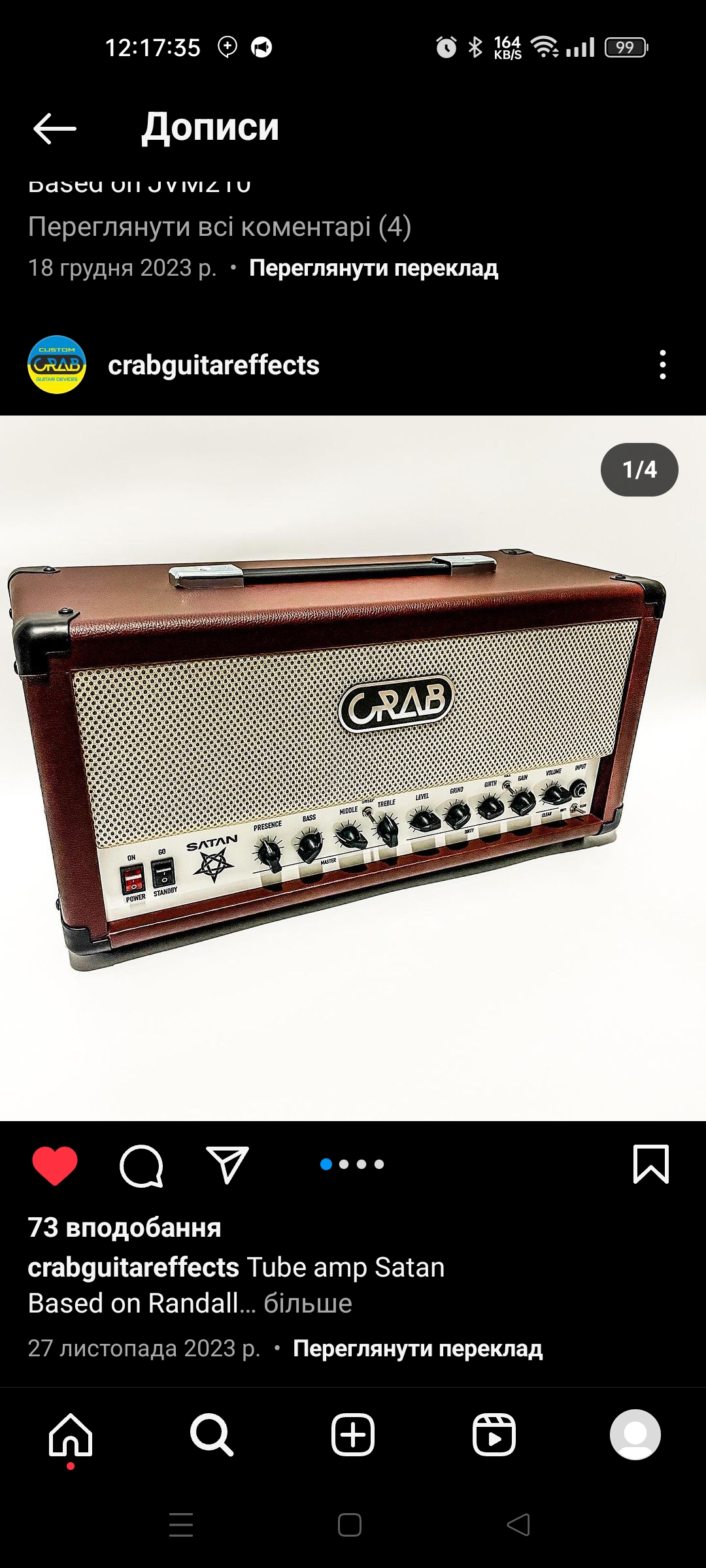Open recent apps from navigation bar
The width and height of the screenshot is (706, 1568).
181,1525
